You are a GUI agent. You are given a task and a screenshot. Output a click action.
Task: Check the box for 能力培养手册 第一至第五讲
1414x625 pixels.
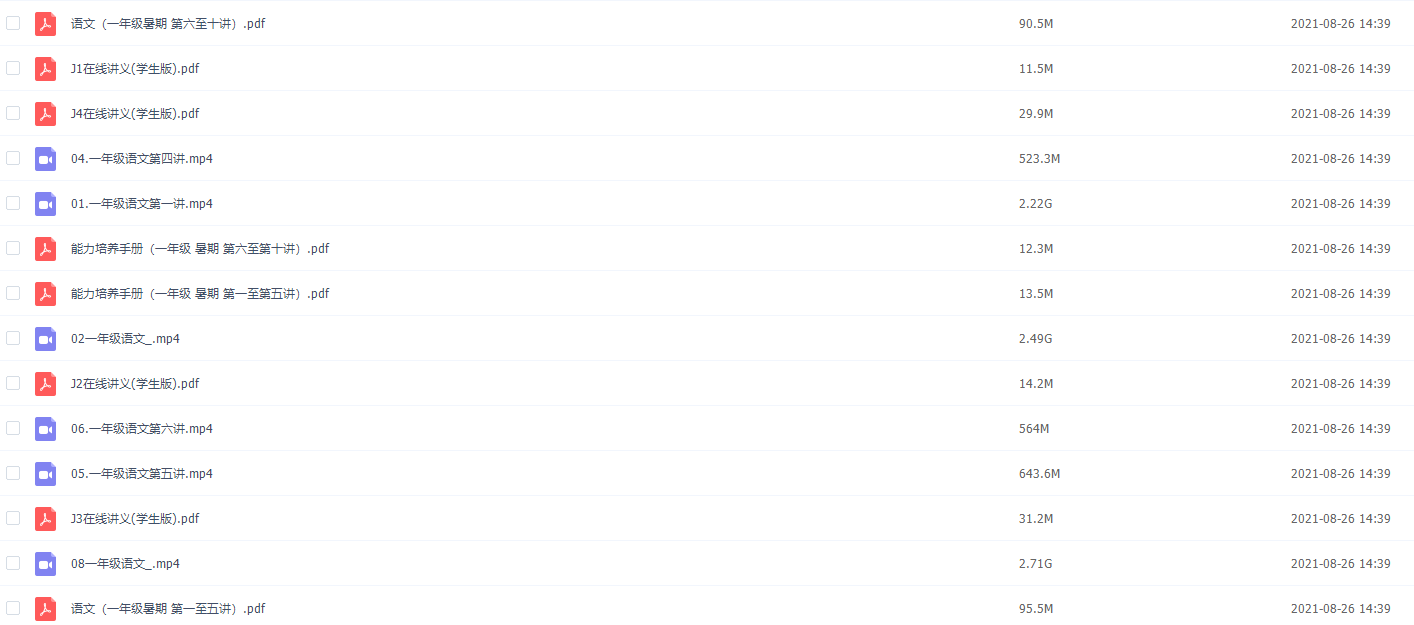tap(13, 293)
